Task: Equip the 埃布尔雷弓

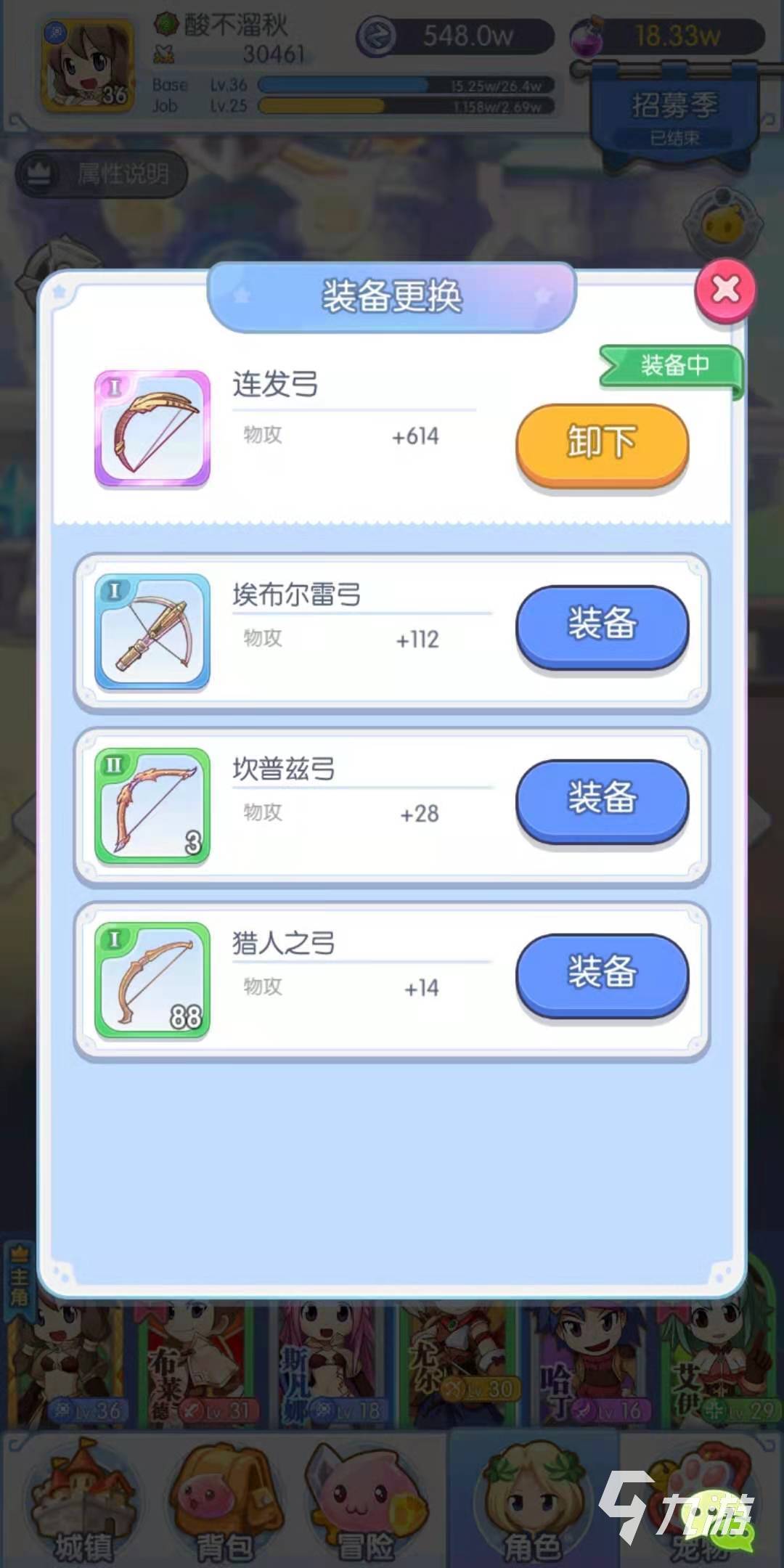Action: (602, 625)
